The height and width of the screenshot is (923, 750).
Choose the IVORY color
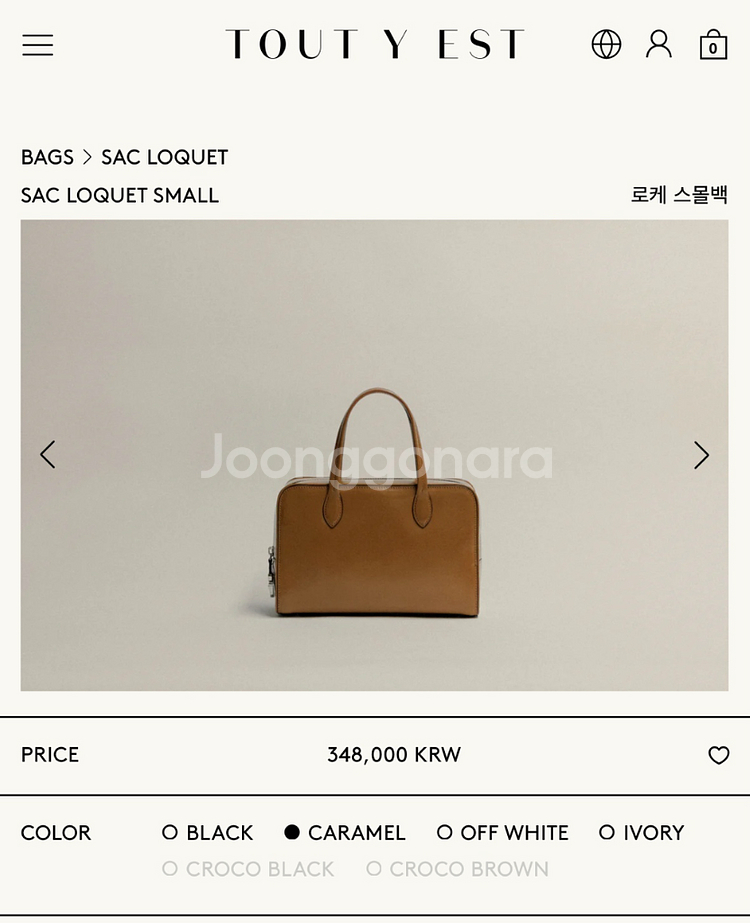pos(641,832)
